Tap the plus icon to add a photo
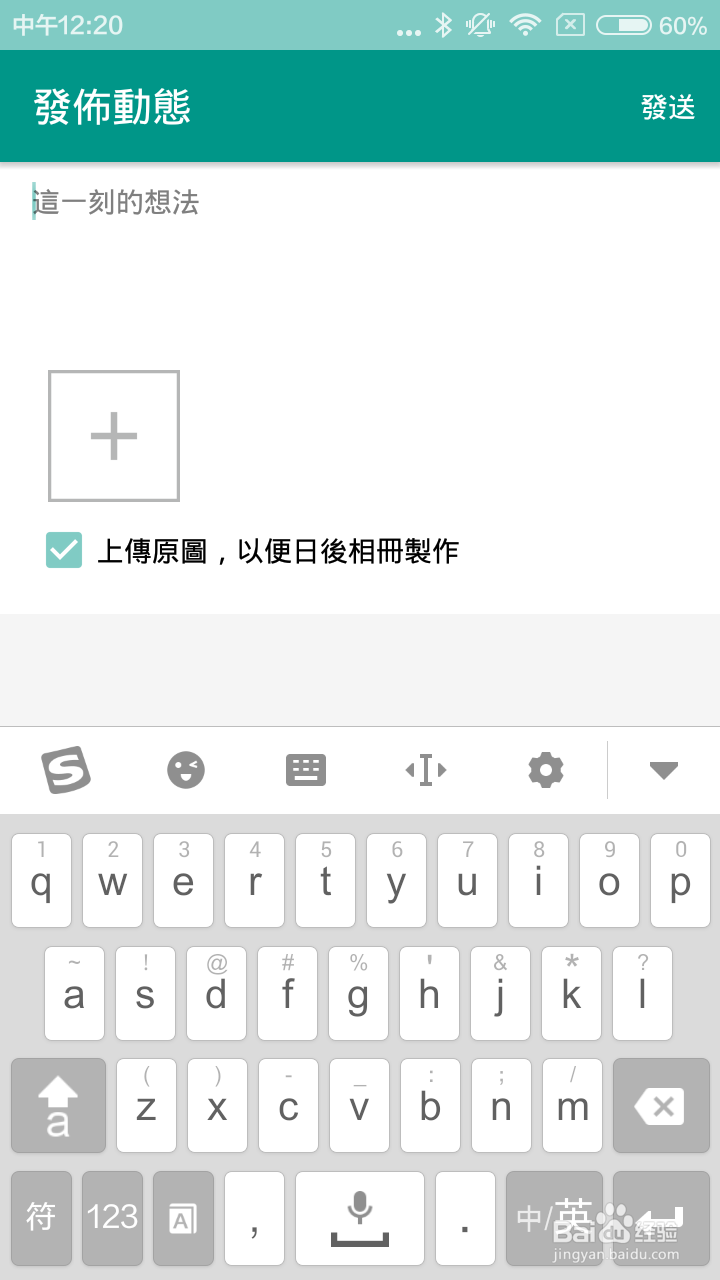Viewport: 720px width, 1280px height. 113,436
